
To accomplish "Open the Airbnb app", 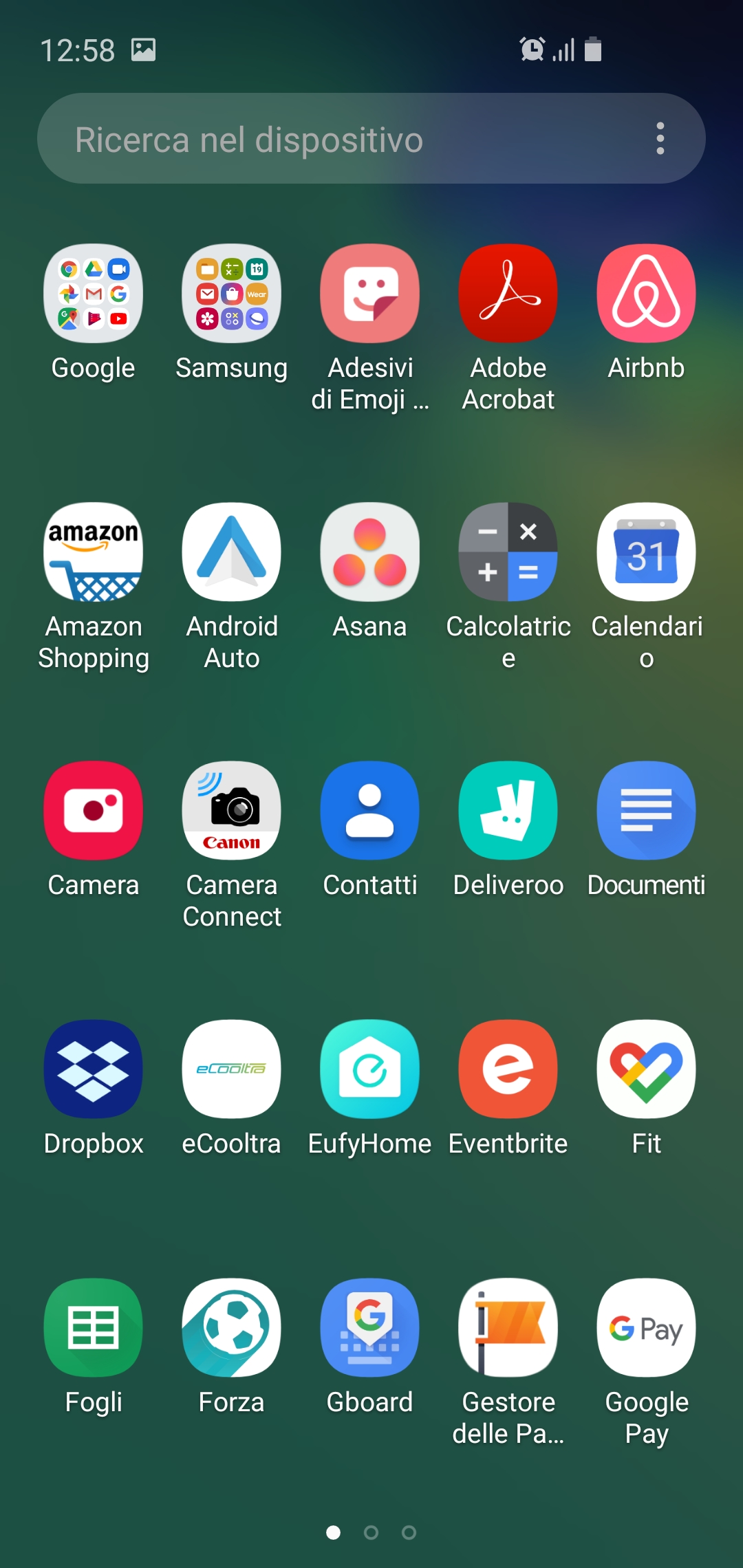I will (647, 294).
